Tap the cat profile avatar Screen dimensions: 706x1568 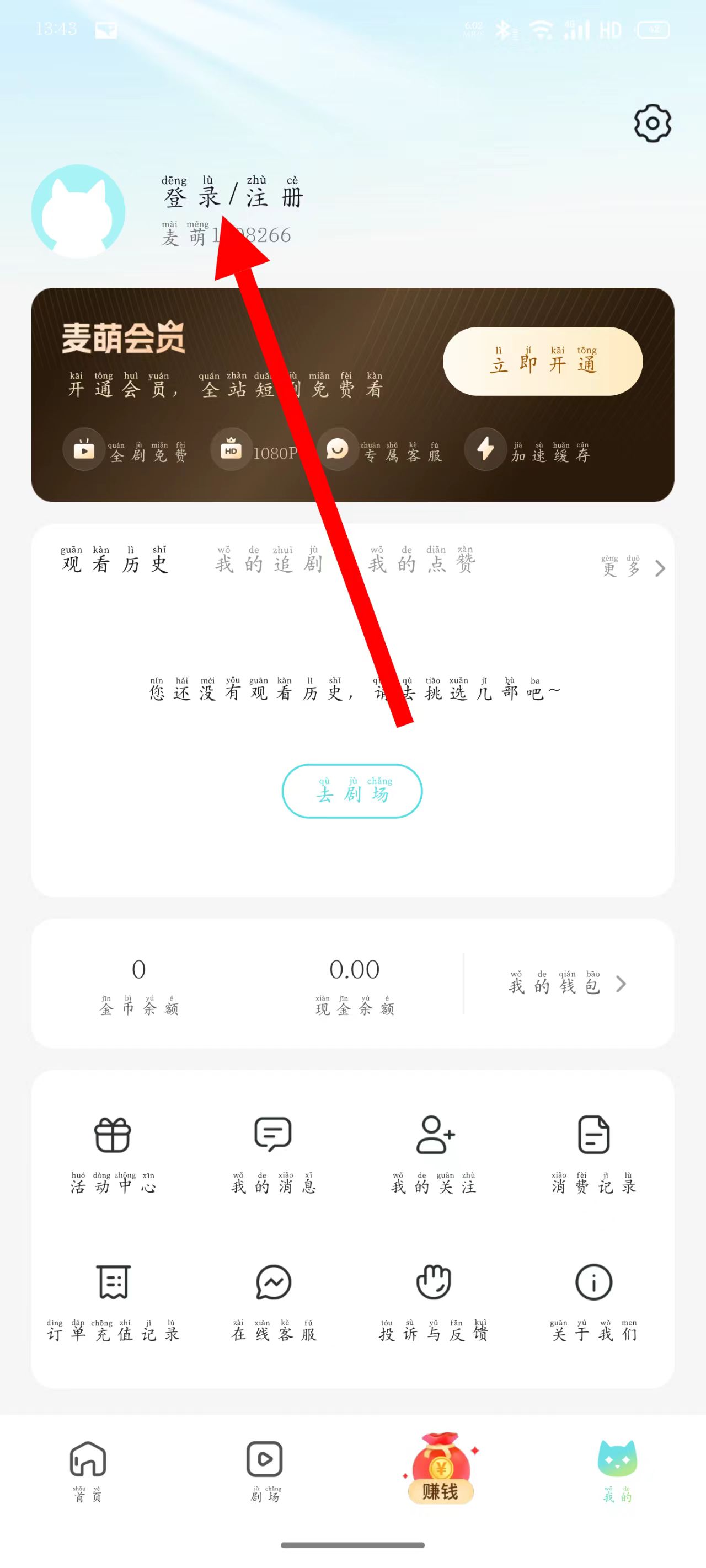78,211
